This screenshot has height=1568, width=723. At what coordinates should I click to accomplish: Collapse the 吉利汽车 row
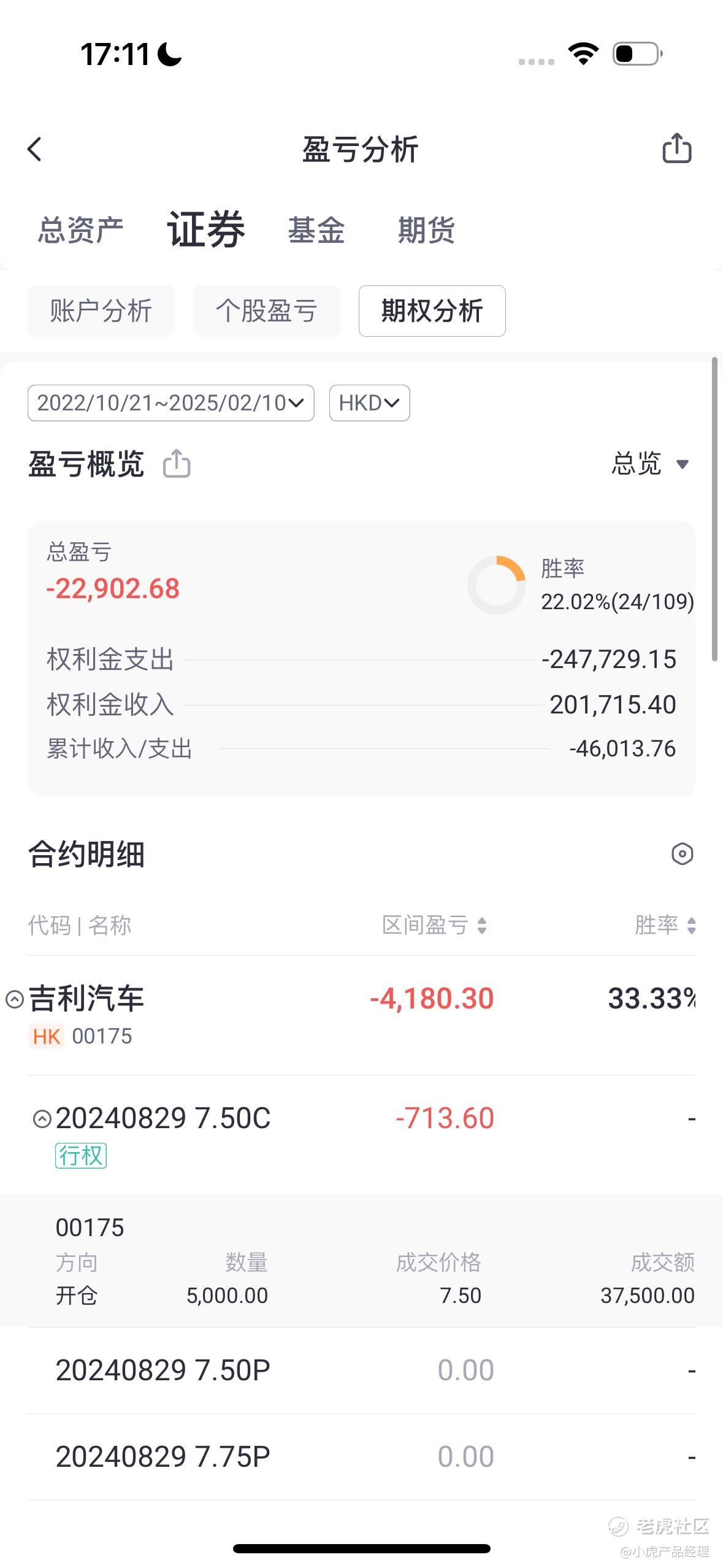pos(15,1000)
